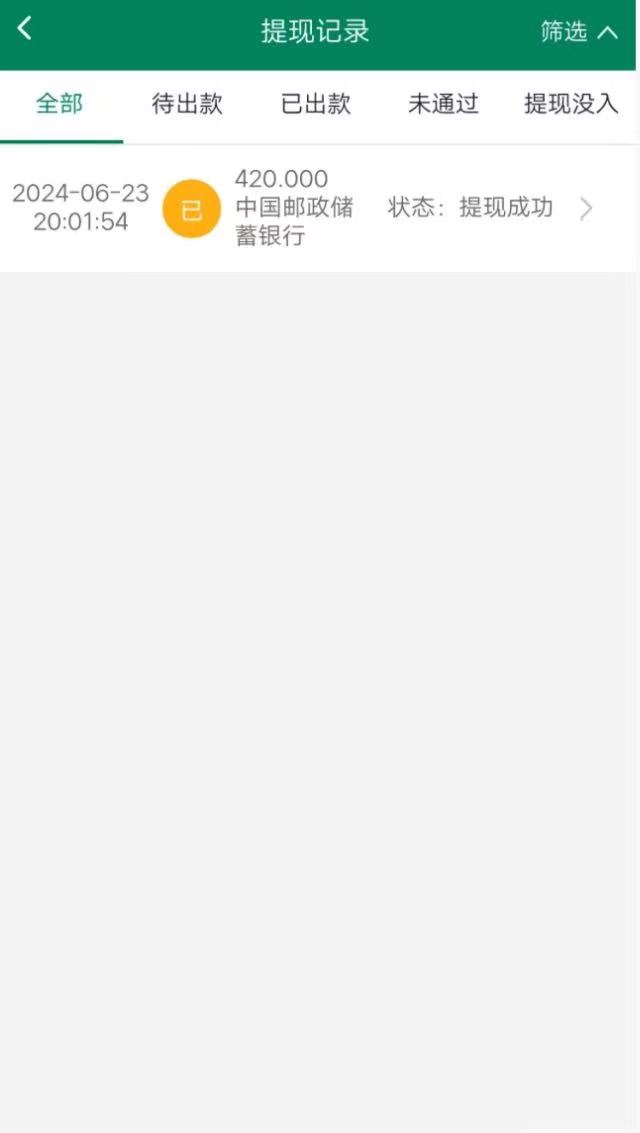View the 提现没入 tab
640x1133 pixels.
tap(571, 104)
